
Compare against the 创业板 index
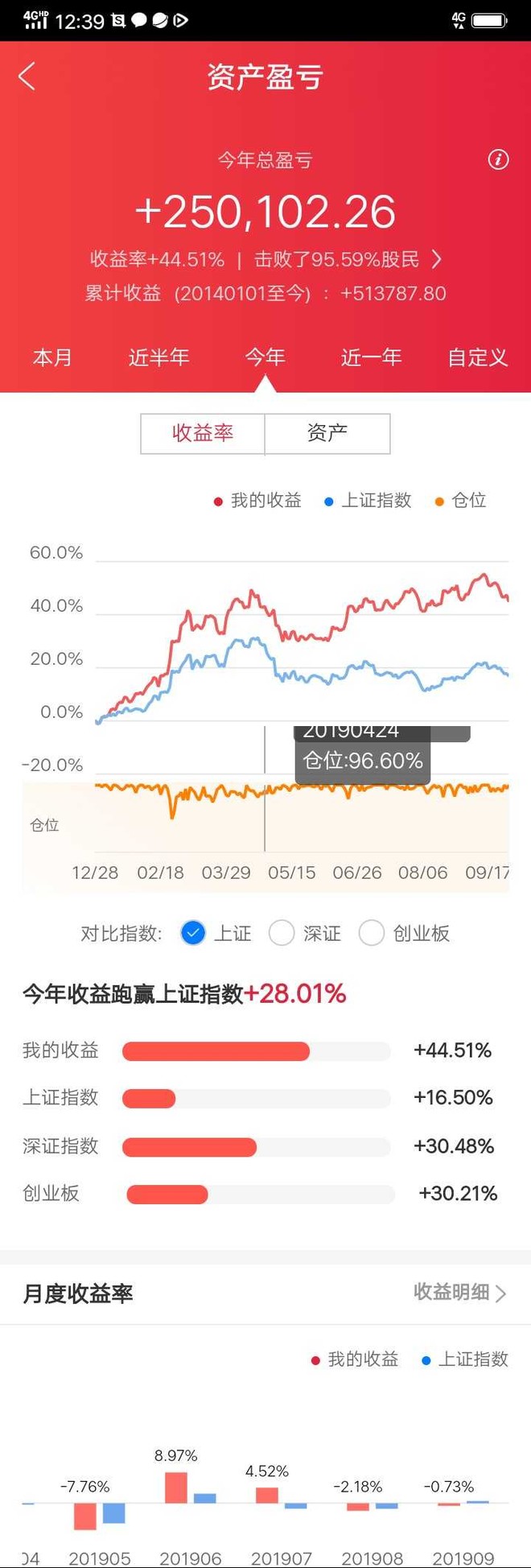[372, 933]
